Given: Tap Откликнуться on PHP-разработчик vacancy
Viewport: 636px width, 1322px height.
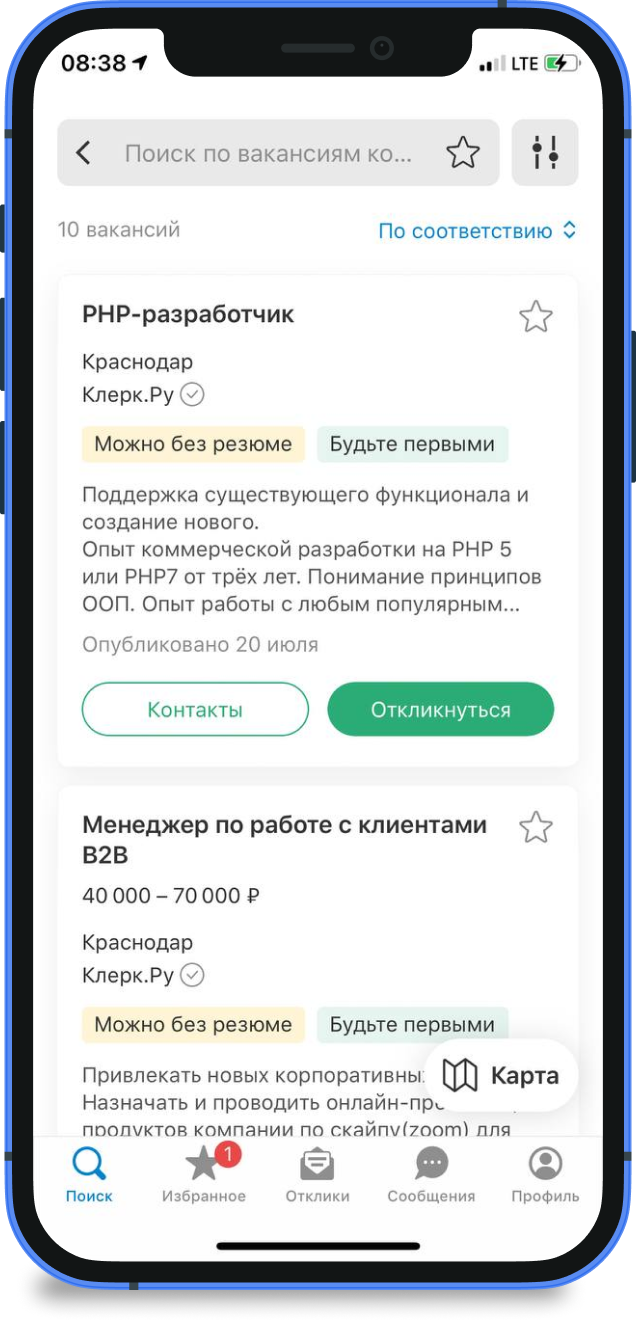Looking at the screenshot, I should pyautogui.click(x=440, y=710).
